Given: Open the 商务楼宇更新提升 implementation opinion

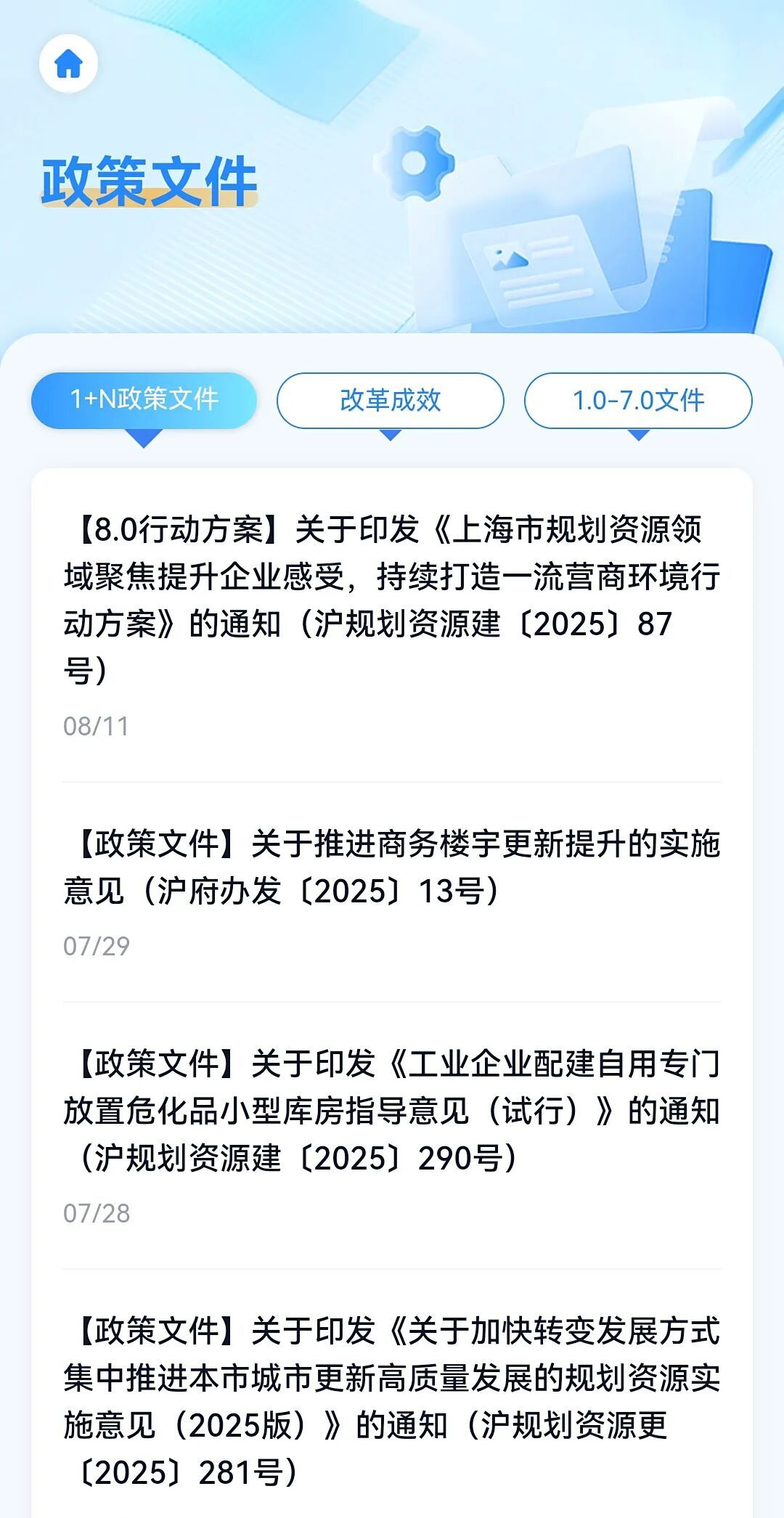Looking at the screenshot, I should click(x=392, y=867).
